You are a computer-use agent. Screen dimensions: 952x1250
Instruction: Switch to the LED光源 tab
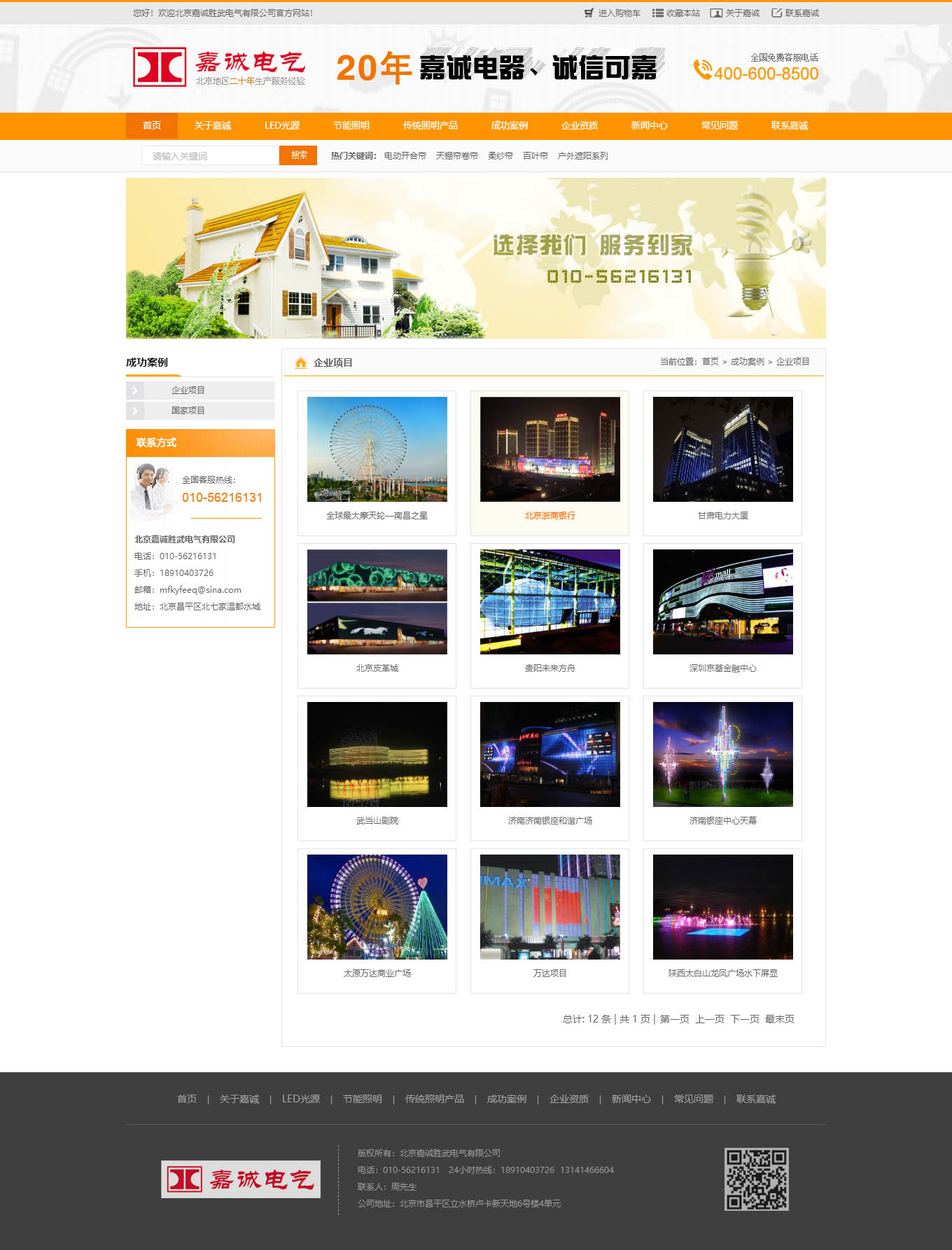coord(282,126)
